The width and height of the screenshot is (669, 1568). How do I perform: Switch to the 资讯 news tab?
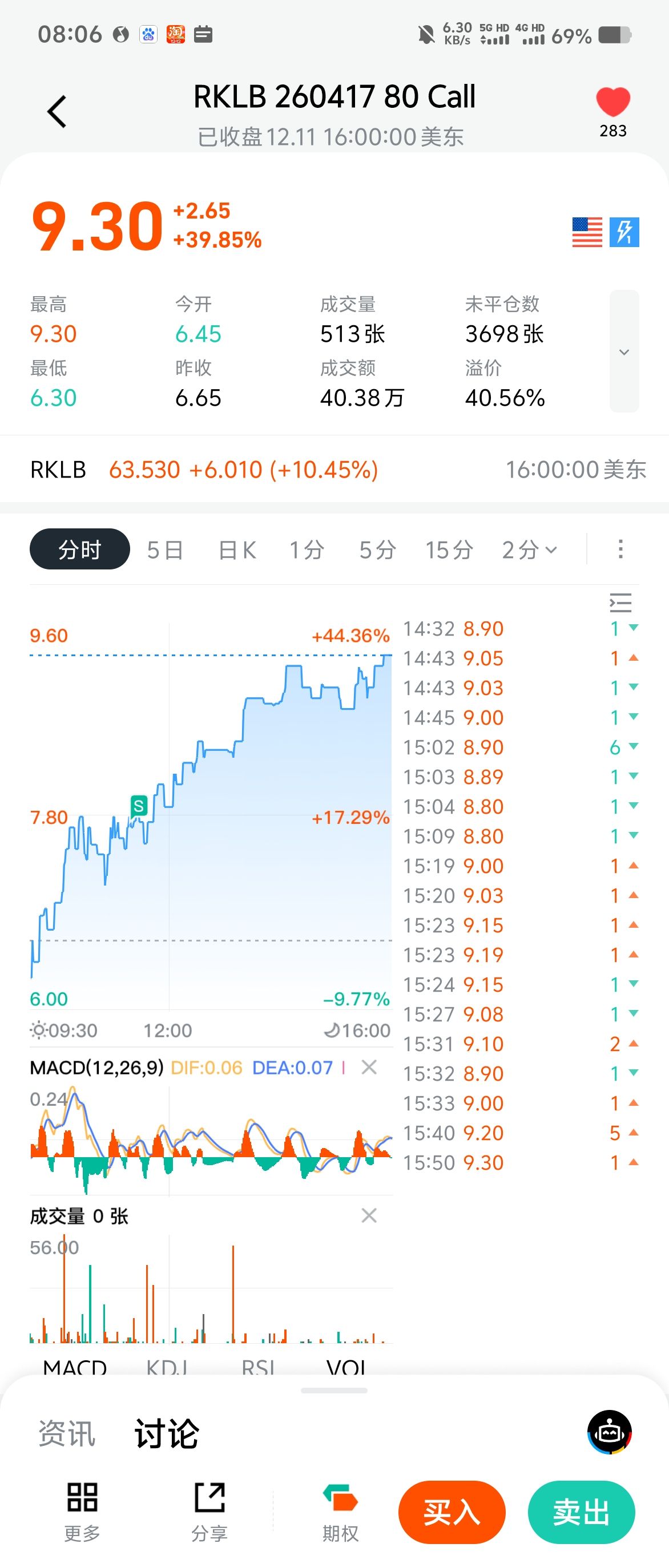pyautogui.click(x=67, y=1433)
